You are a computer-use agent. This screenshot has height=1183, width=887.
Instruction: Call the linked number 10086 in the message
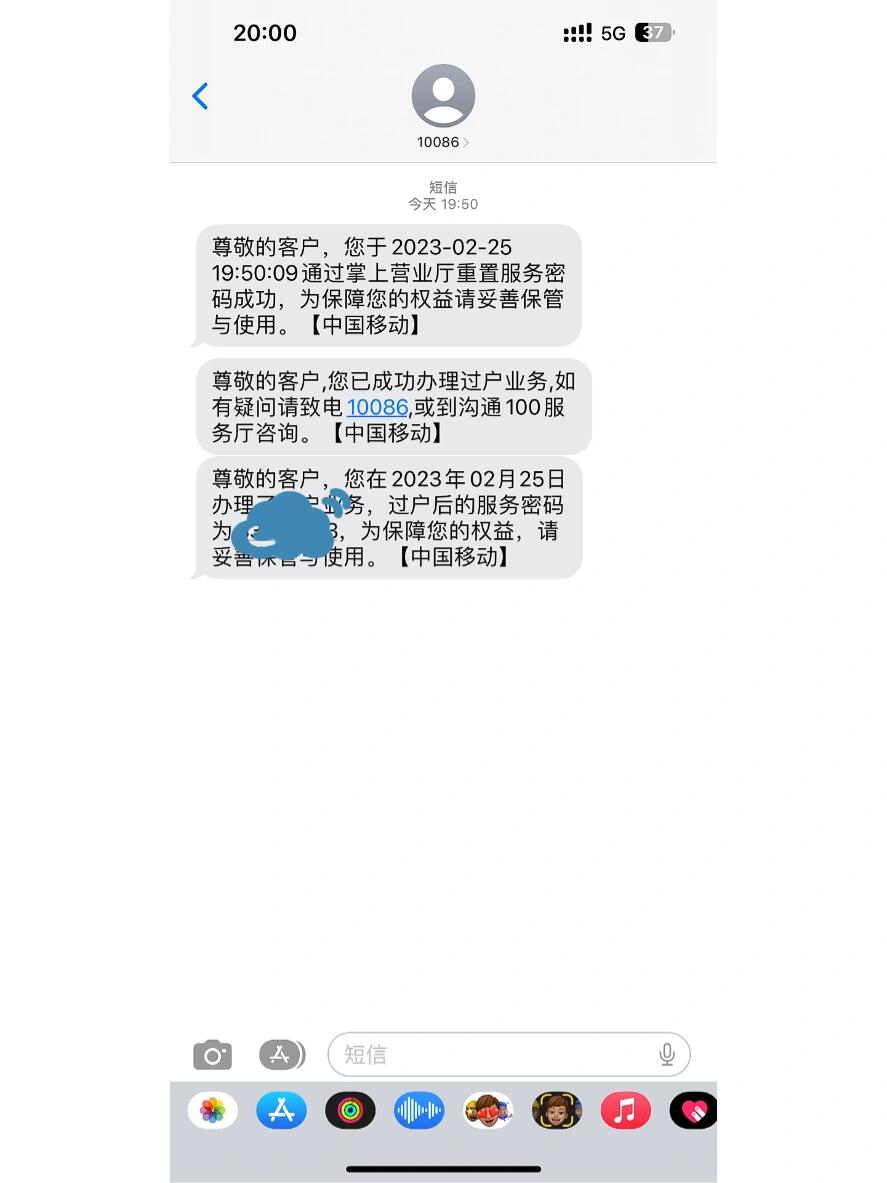(x=377, y=407)
